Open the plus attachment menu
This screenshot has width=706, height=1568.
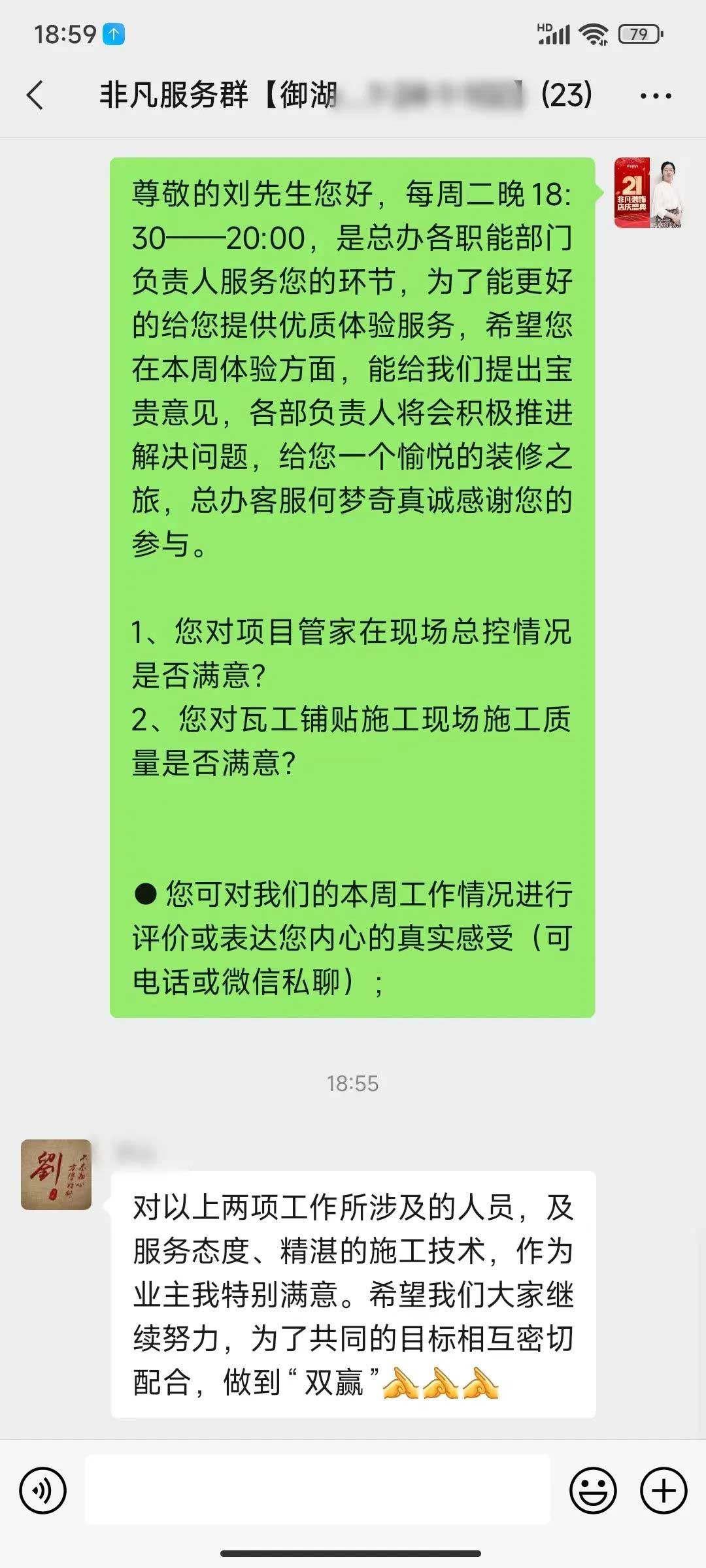pos(664,1490)
